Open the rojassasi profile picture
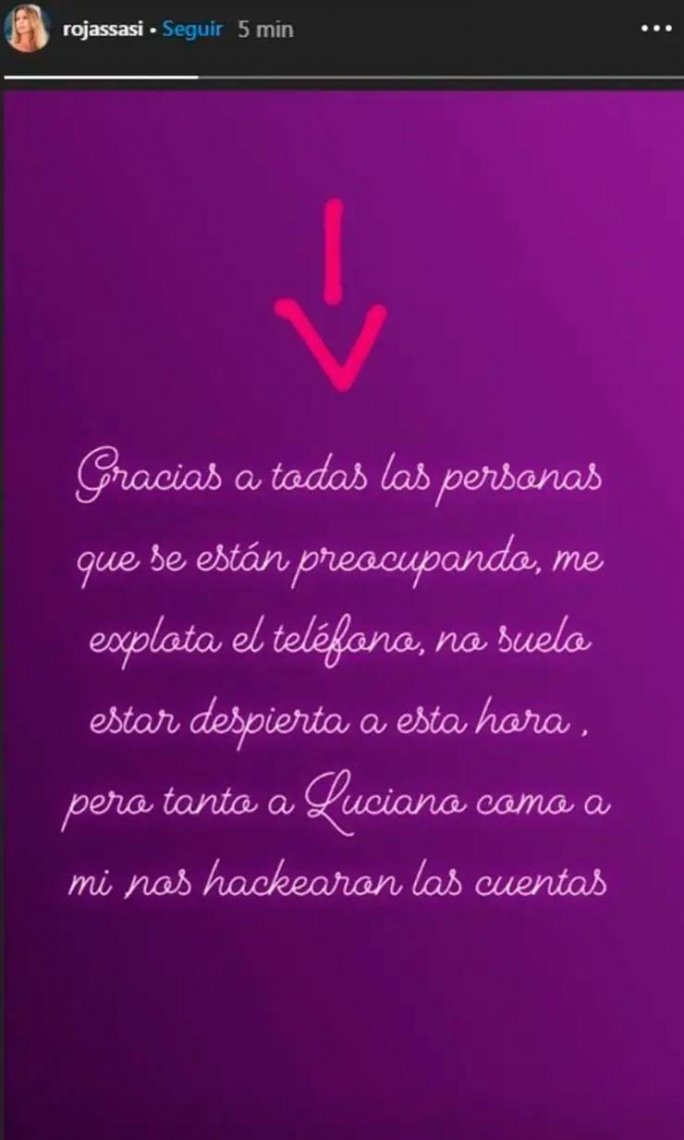The height and width of the screenshot is (1140, 684). pos(29,30)
